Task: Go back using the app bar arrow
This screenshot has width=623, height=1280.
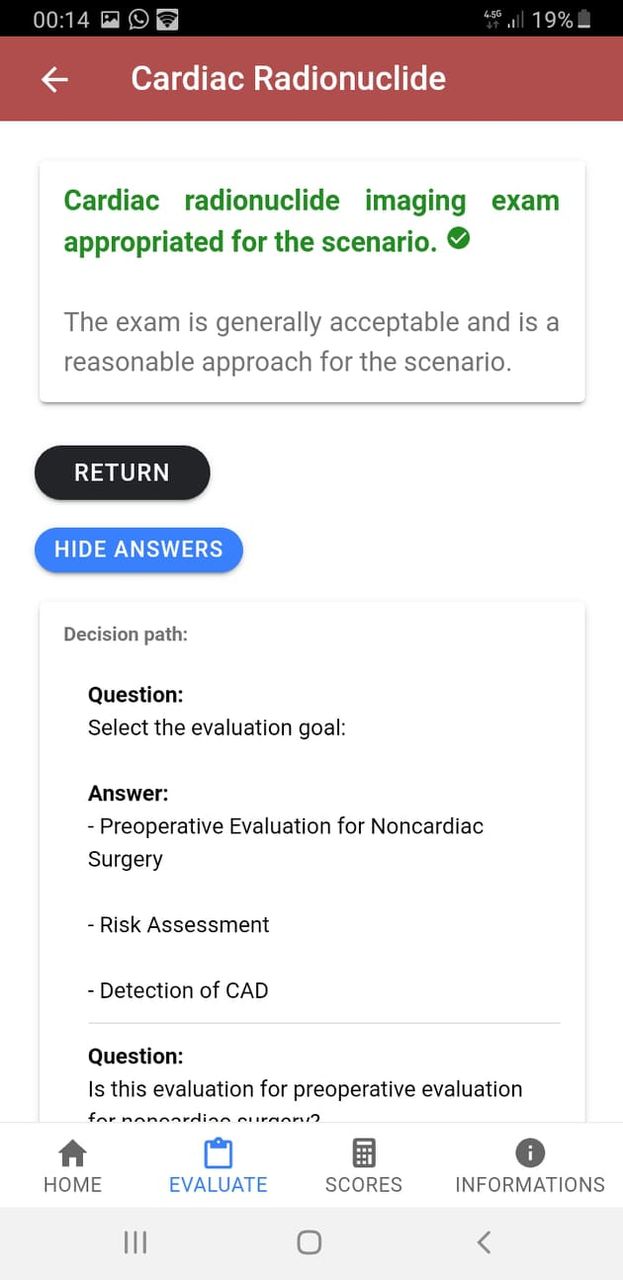Action: 55,80
